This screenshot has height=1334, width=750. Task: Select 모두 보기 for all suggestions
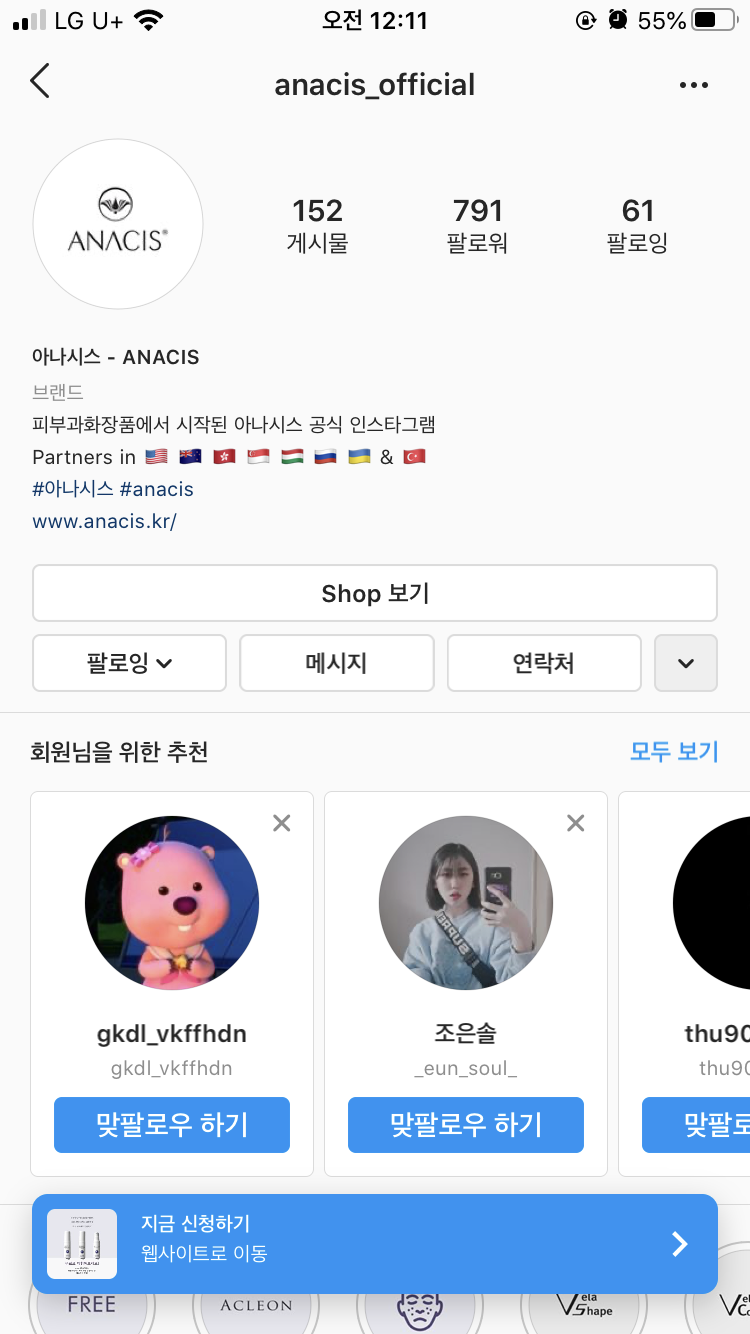673,751
